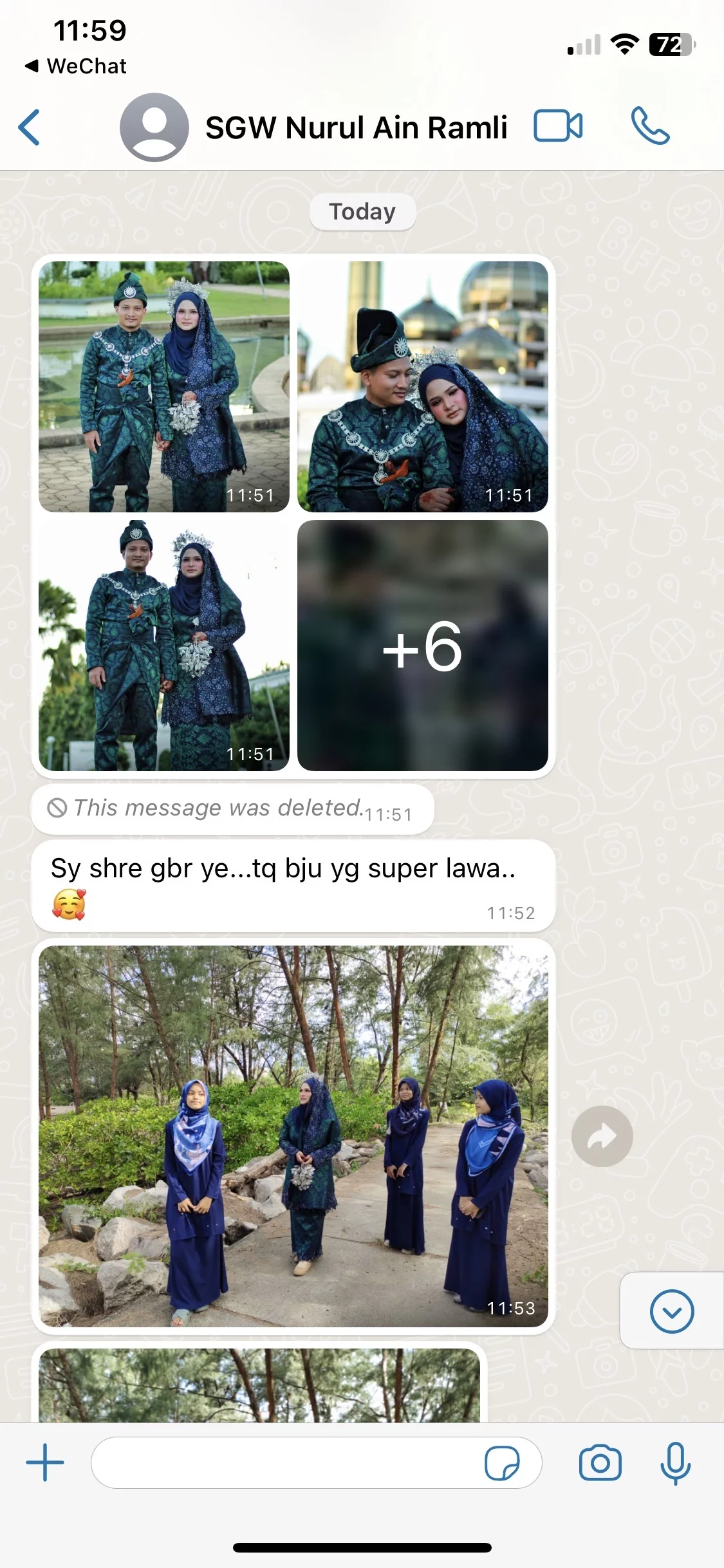Record a voice message with the microphone
This screenshot has height=1568, width=724.
pos(675,1463)
